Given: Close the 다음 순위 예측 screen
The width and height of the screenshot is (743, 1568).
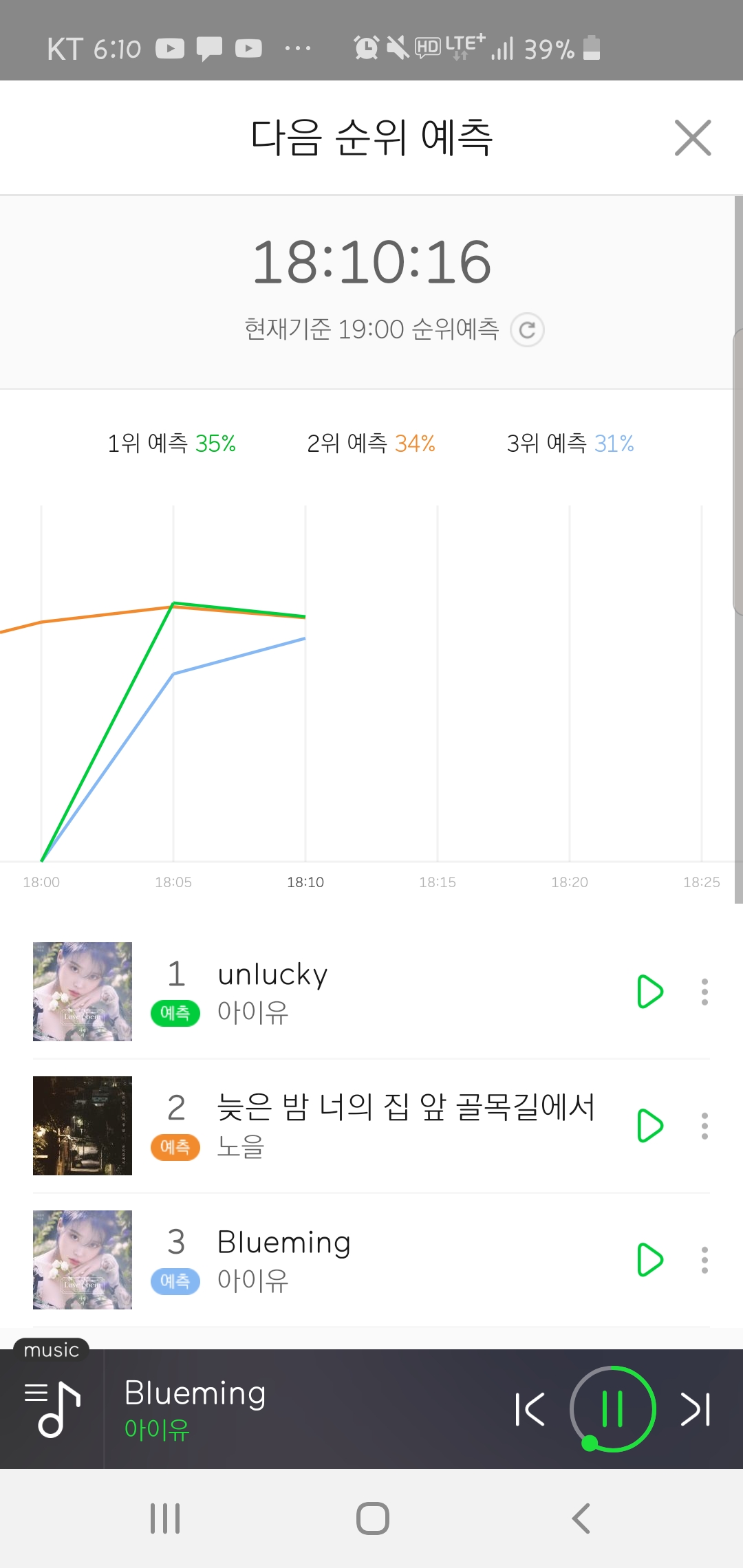Looking at the screenshot, I should tap(692, 138).
